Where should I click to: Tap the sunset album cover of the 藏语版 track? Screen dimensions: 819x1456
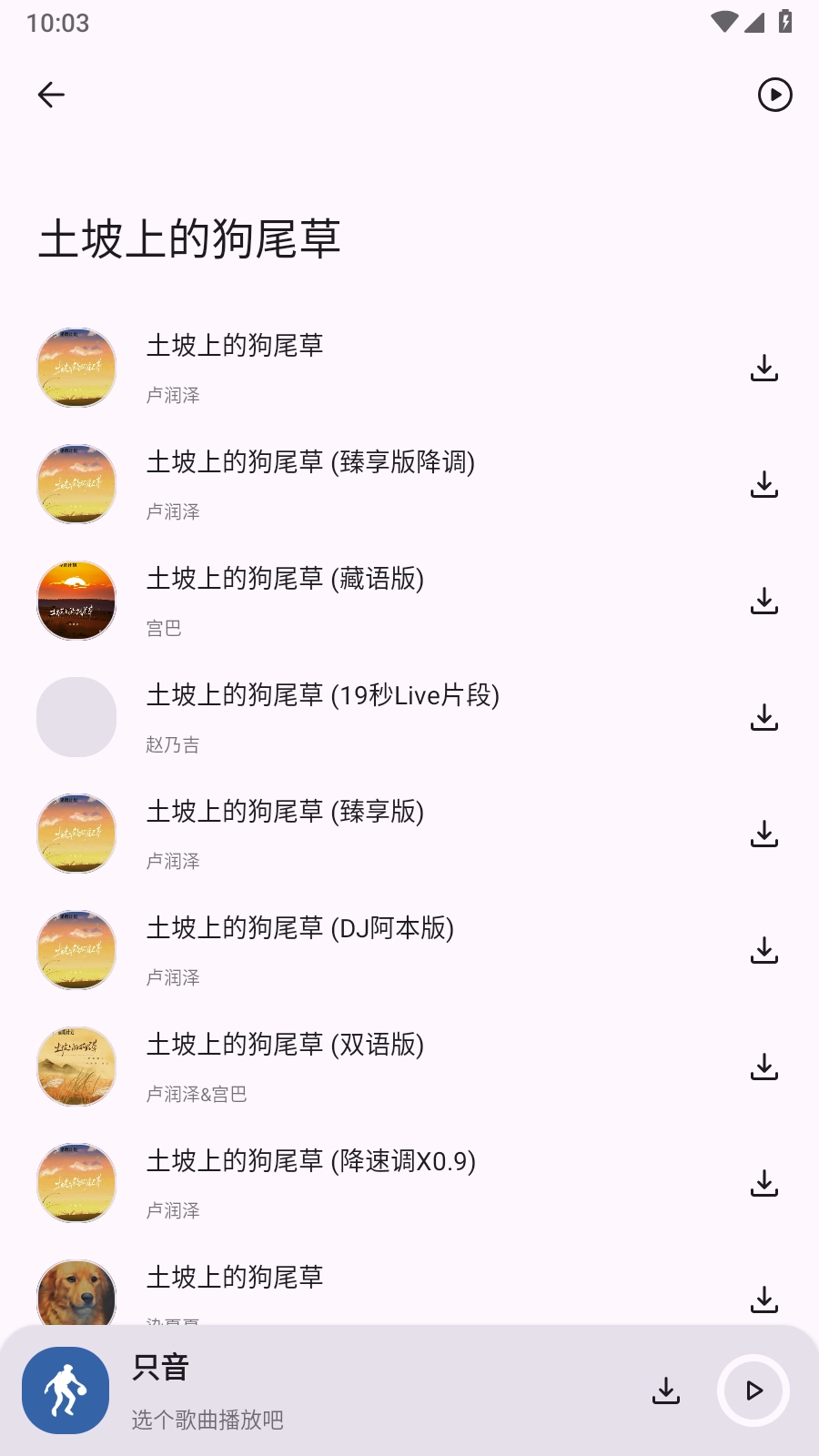[x=76, y=600]
